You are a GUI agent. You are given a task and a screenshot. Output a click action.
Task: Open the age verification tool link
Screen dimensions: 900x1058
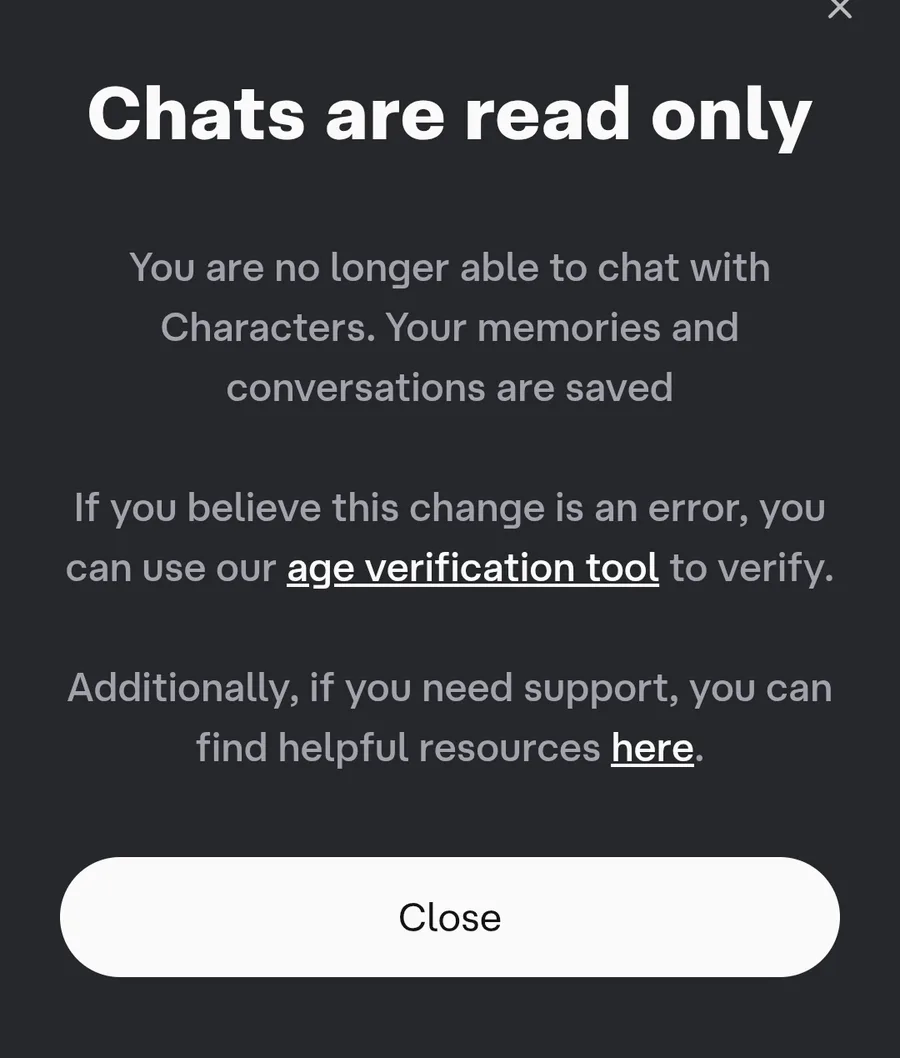tap(472, 568)
